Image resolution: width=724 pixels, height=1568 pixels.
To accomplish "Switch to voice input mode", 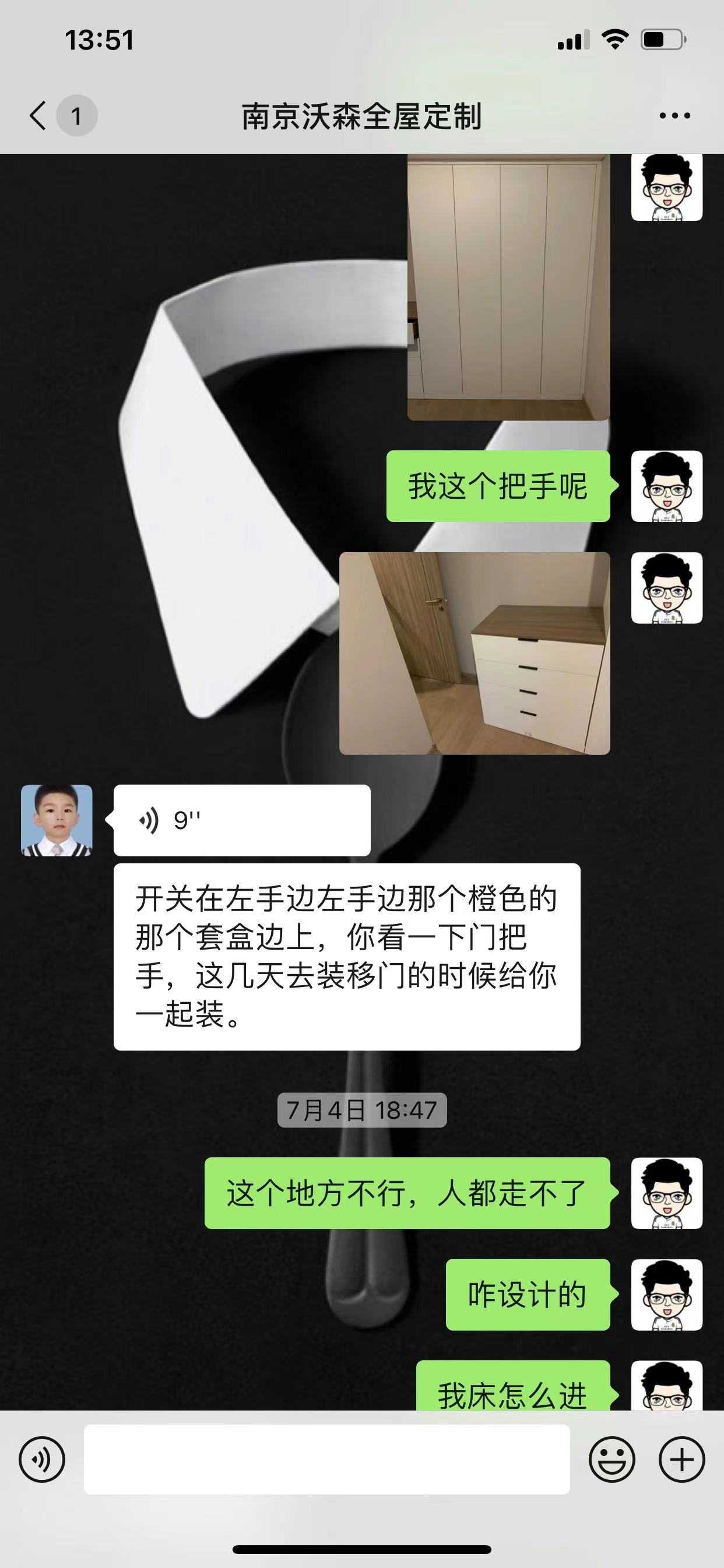I will click(41, 1459).
